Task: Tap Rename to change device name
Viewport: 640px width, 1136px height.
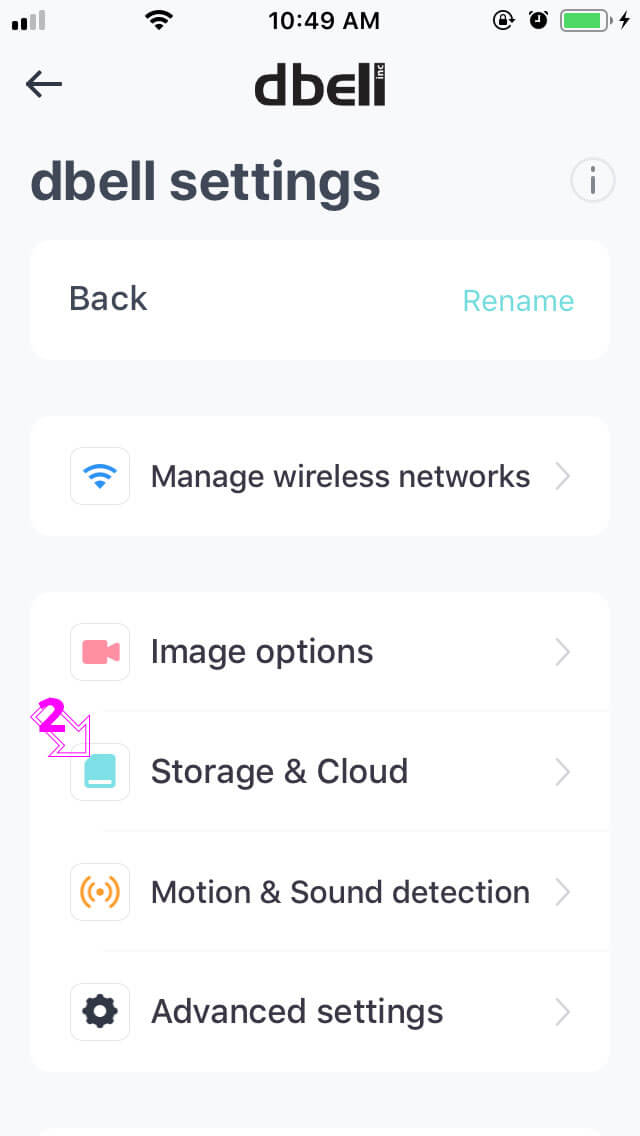Action: pos(518,300)
